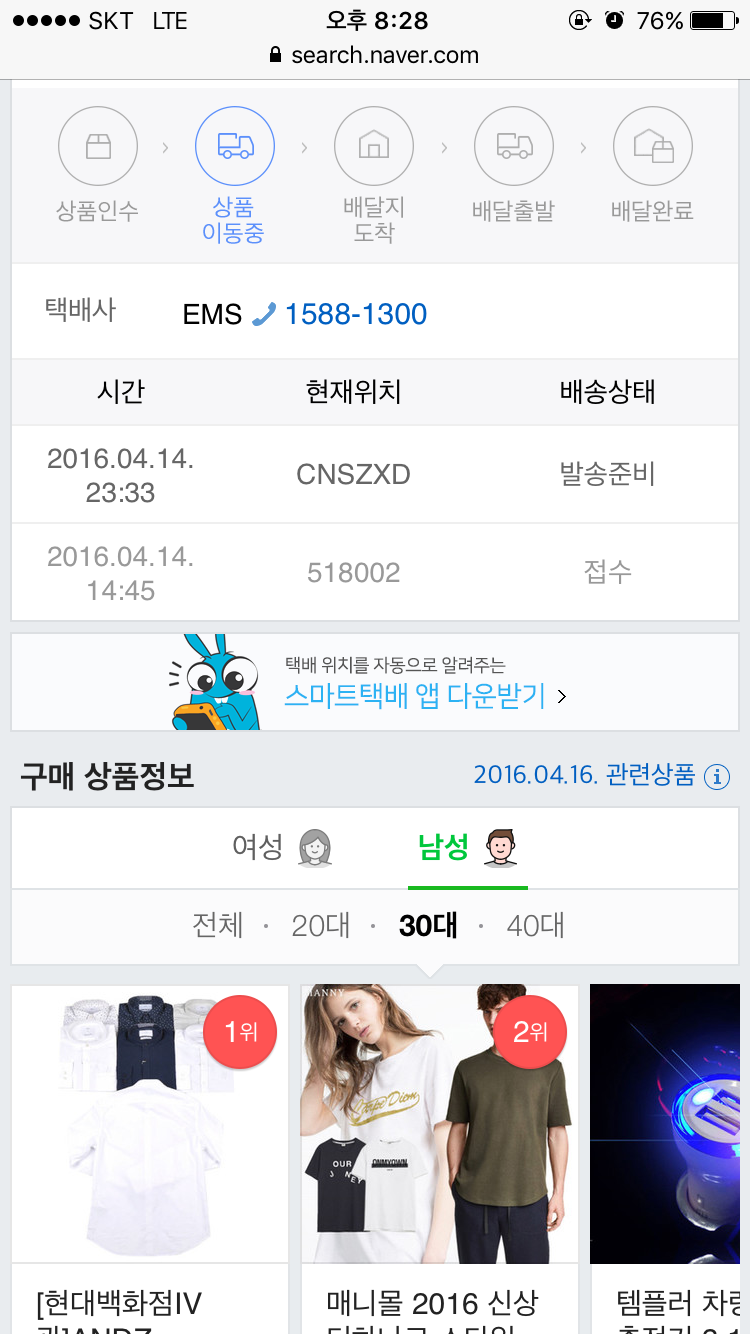Select the 30대 age group

tap(428, 925)
